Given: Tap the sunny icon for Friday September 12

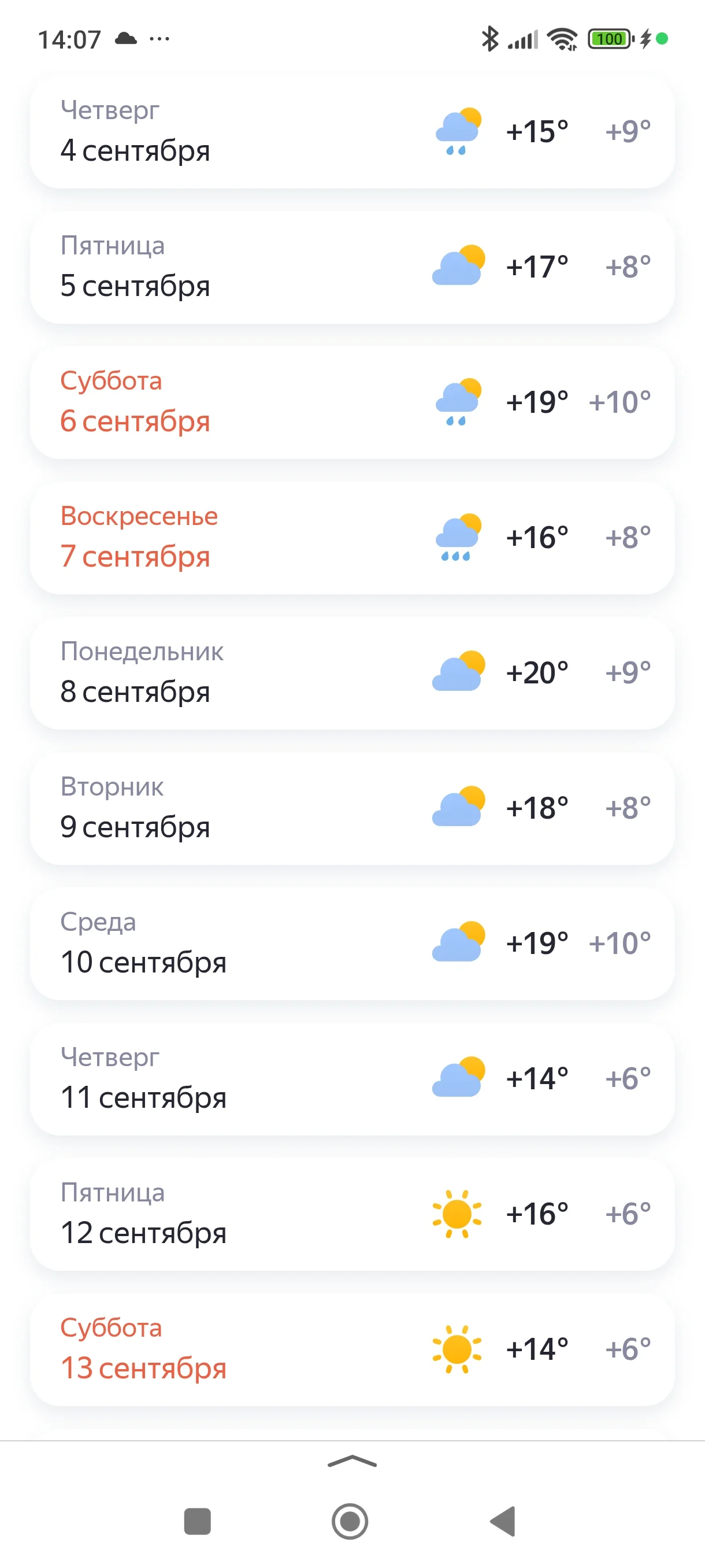Looking at the screenshot, I should [458, 1213].
